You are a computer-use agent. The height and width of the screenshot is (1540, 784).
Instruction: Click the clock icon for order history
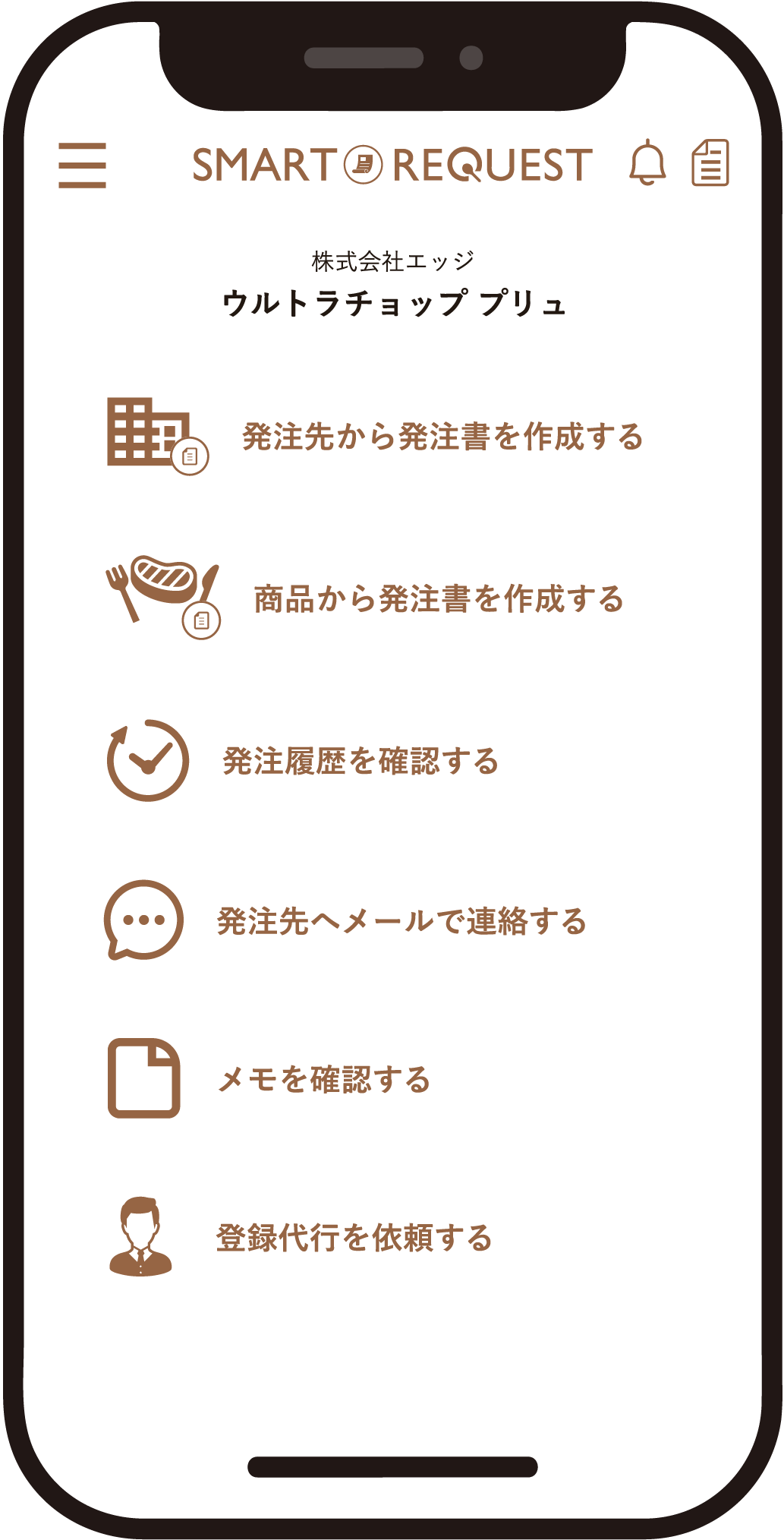click(149, 759)
